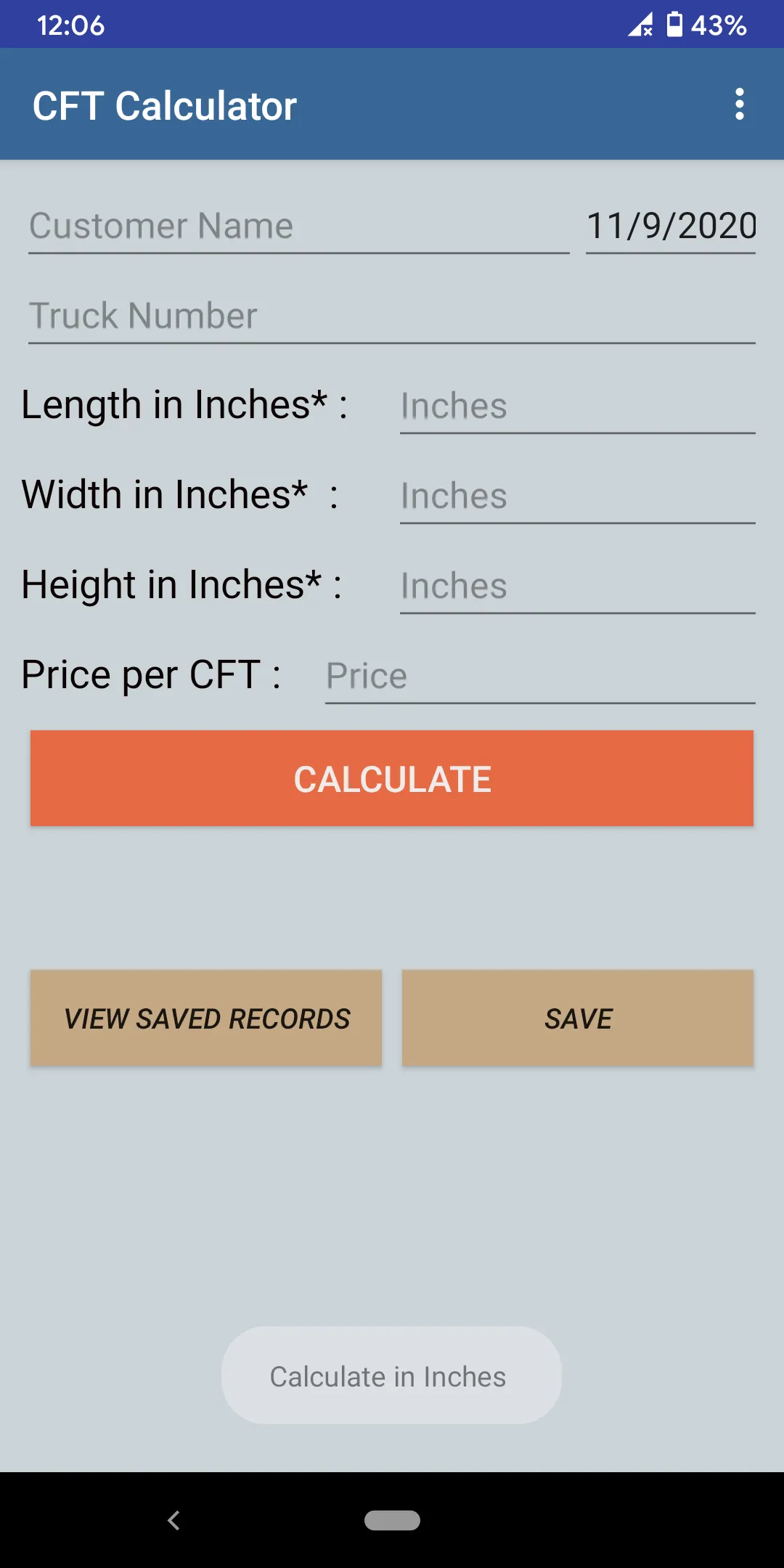Select the Length in Inches entry box
Image resolution: width=784 pixels, height=1568 pixels.
click(577, 407)
